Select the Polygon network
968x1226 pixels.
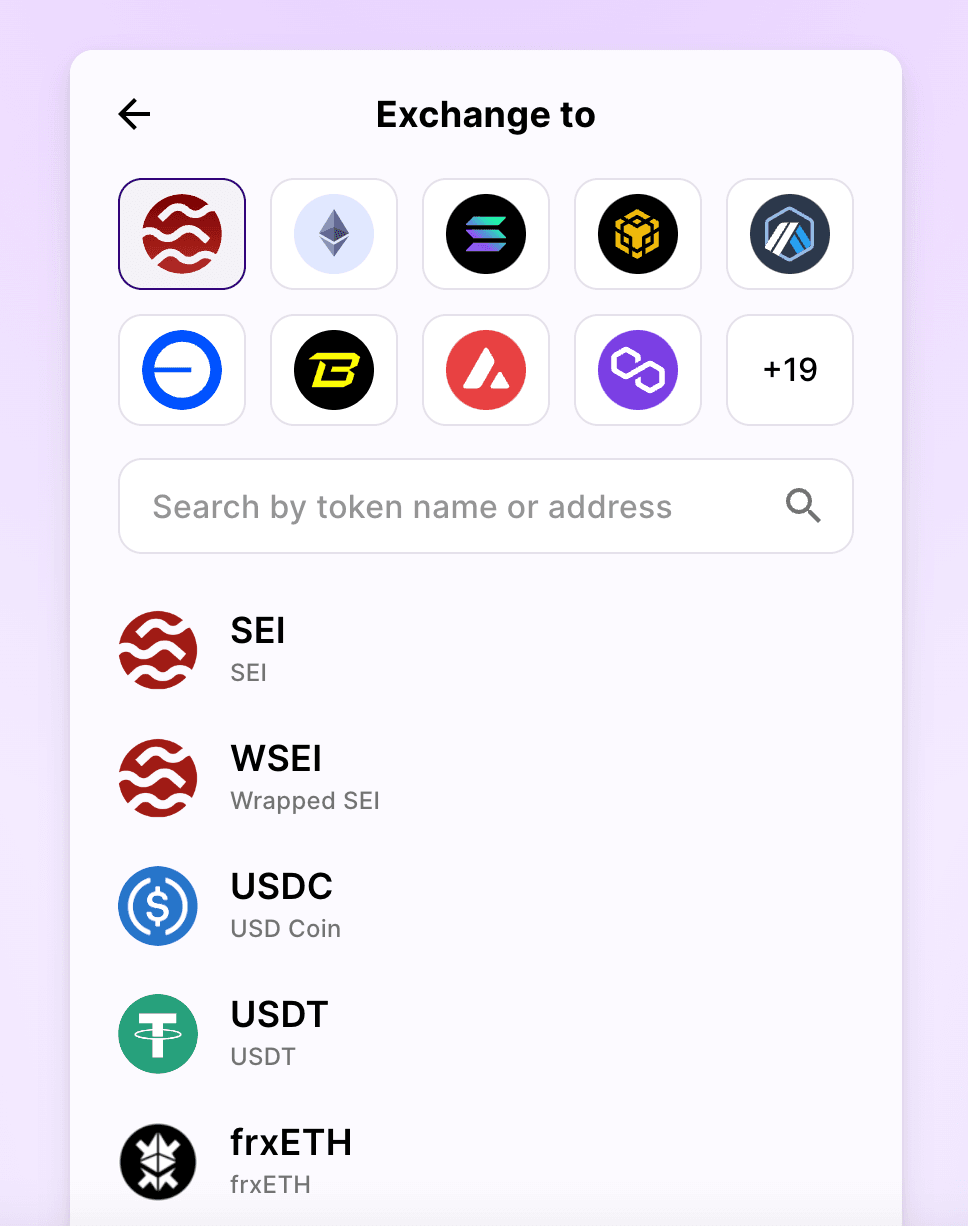[638, 370]
